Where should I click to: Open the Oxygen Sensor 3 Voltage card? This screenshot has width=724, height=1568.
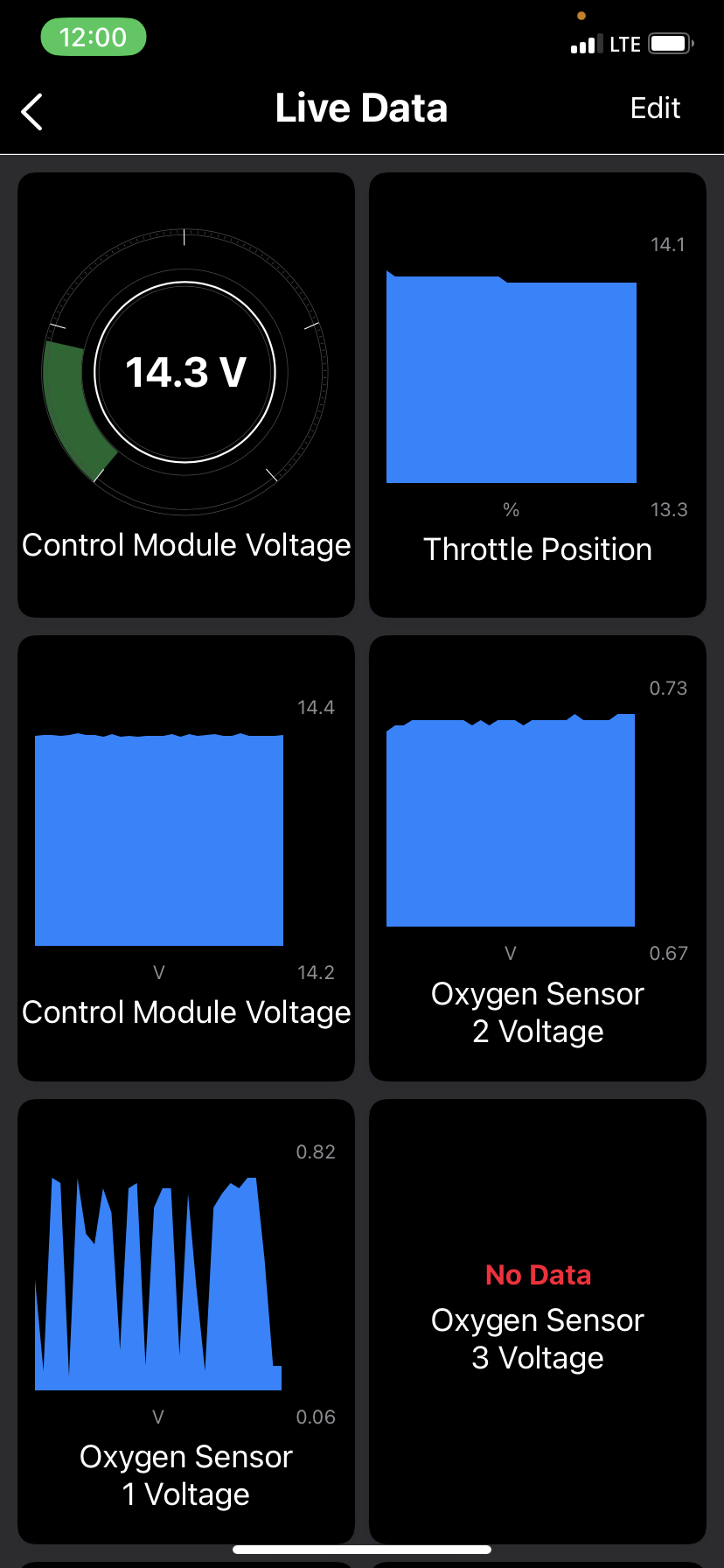click(537, 1321)
